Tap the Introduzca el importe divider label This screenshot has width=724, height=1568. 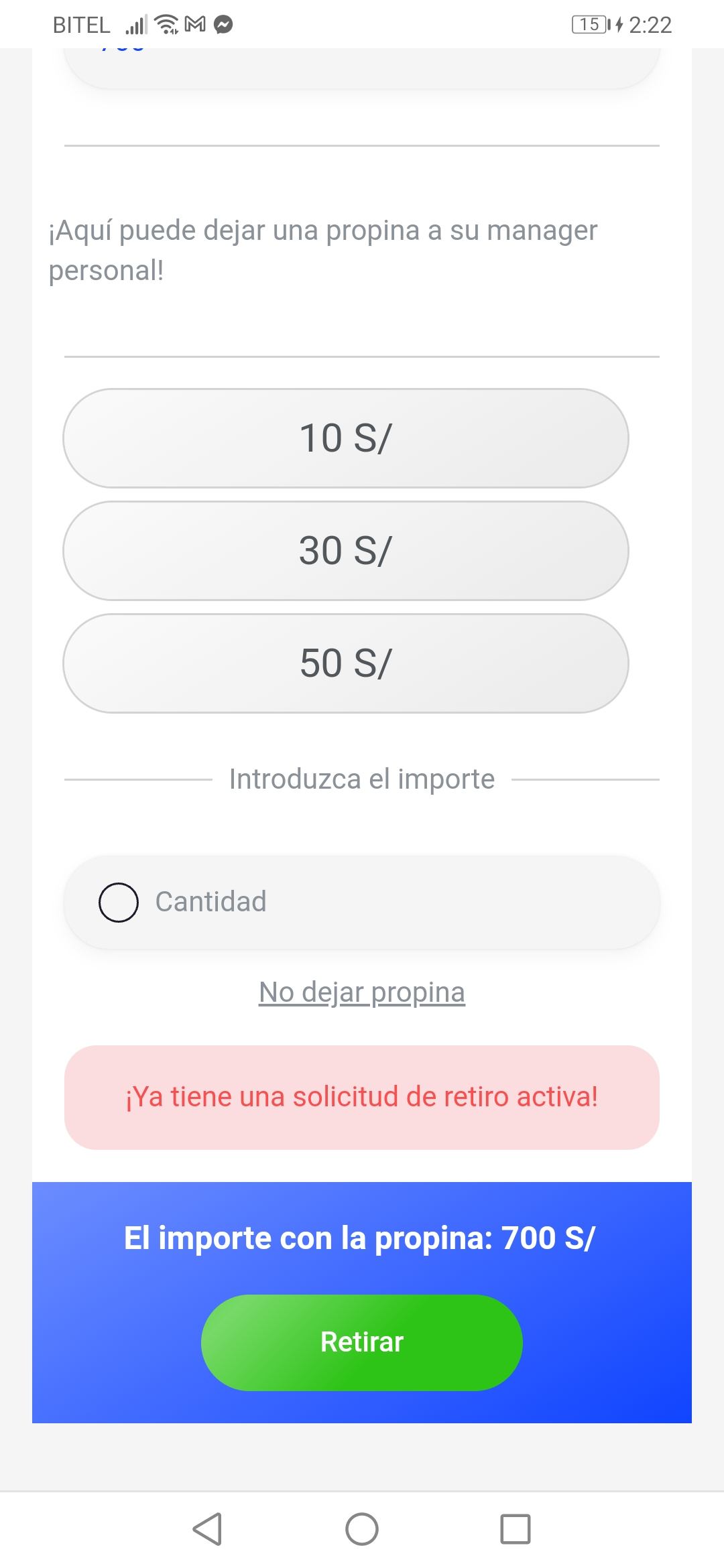click(362, 779)
